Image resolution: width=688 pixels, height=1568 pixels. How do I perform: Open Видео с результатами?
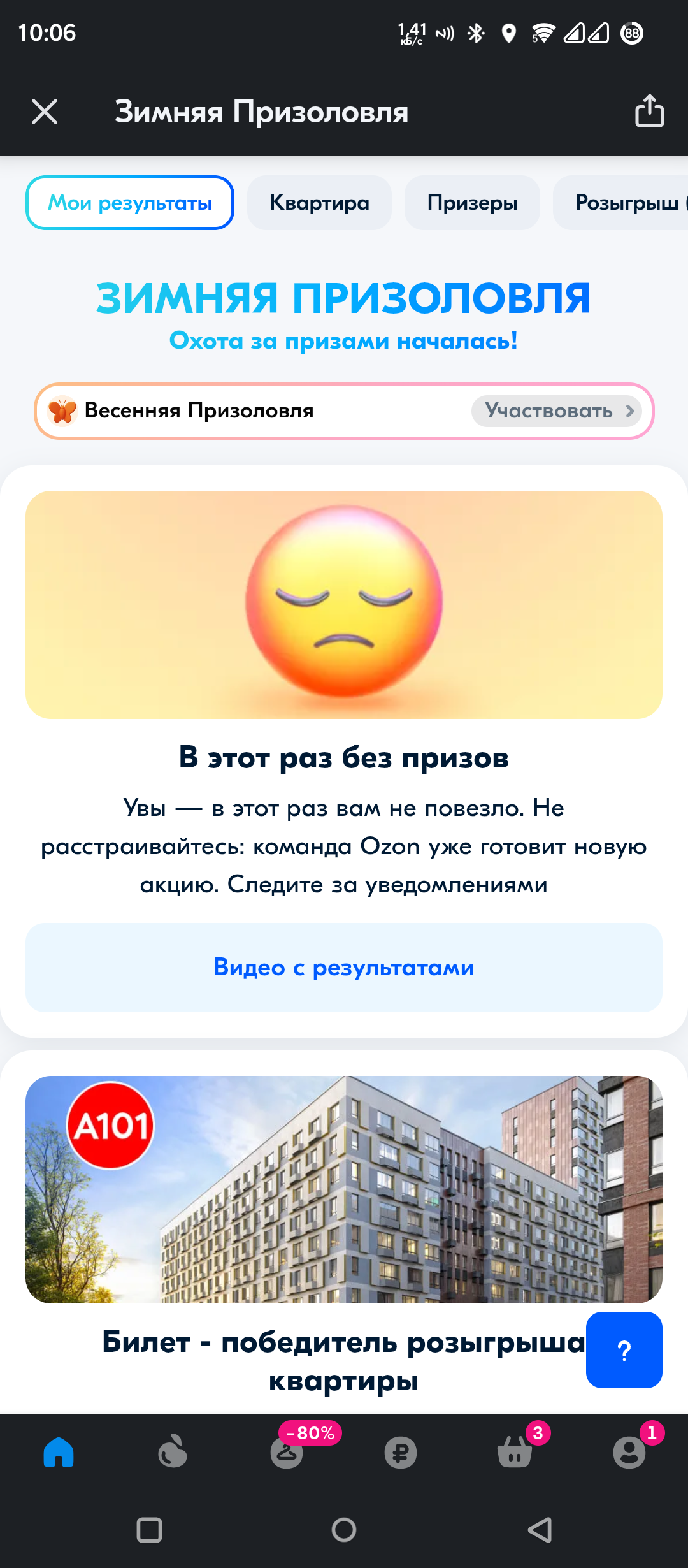tap(344, 968)
